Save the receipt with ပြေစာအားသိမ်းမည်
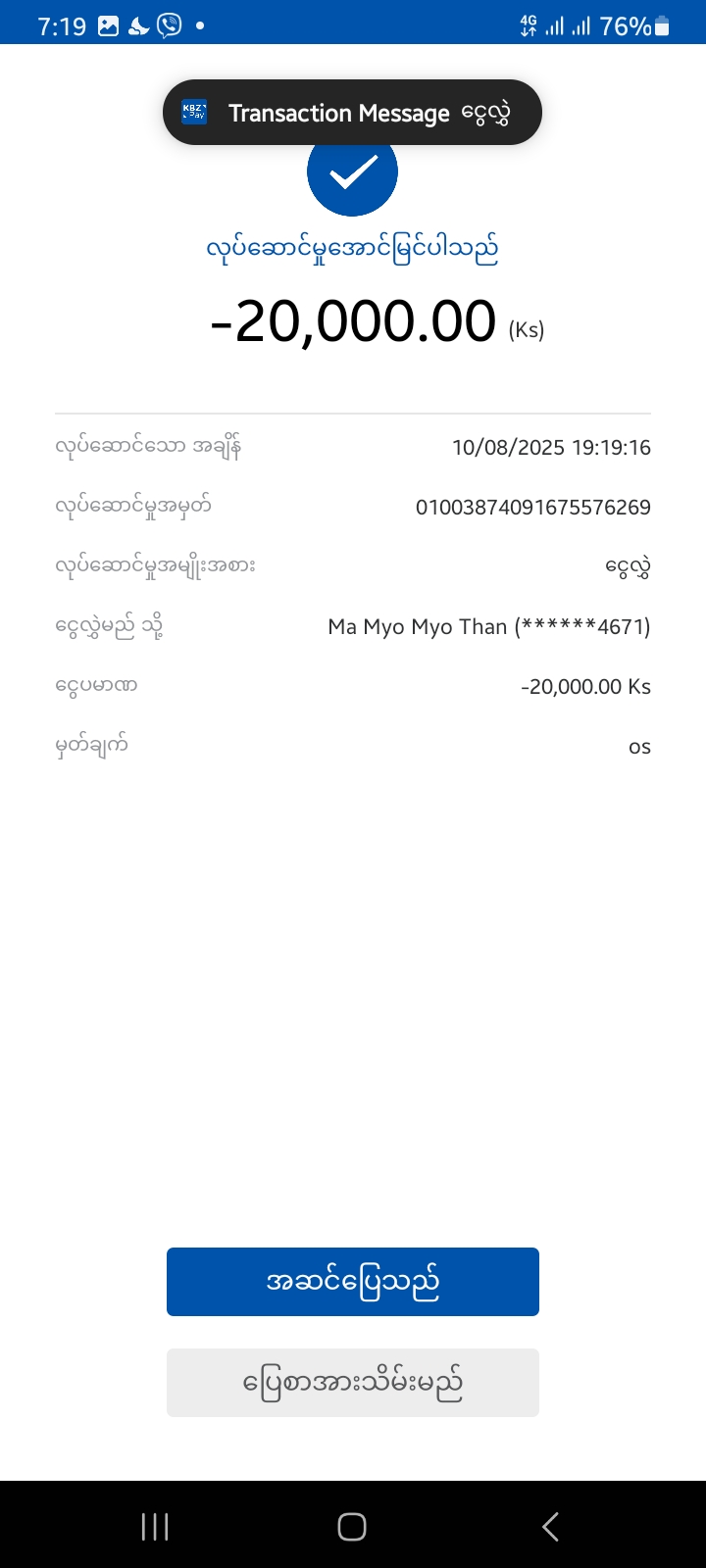This screenshot has height=1568, width=706. 353,1383
